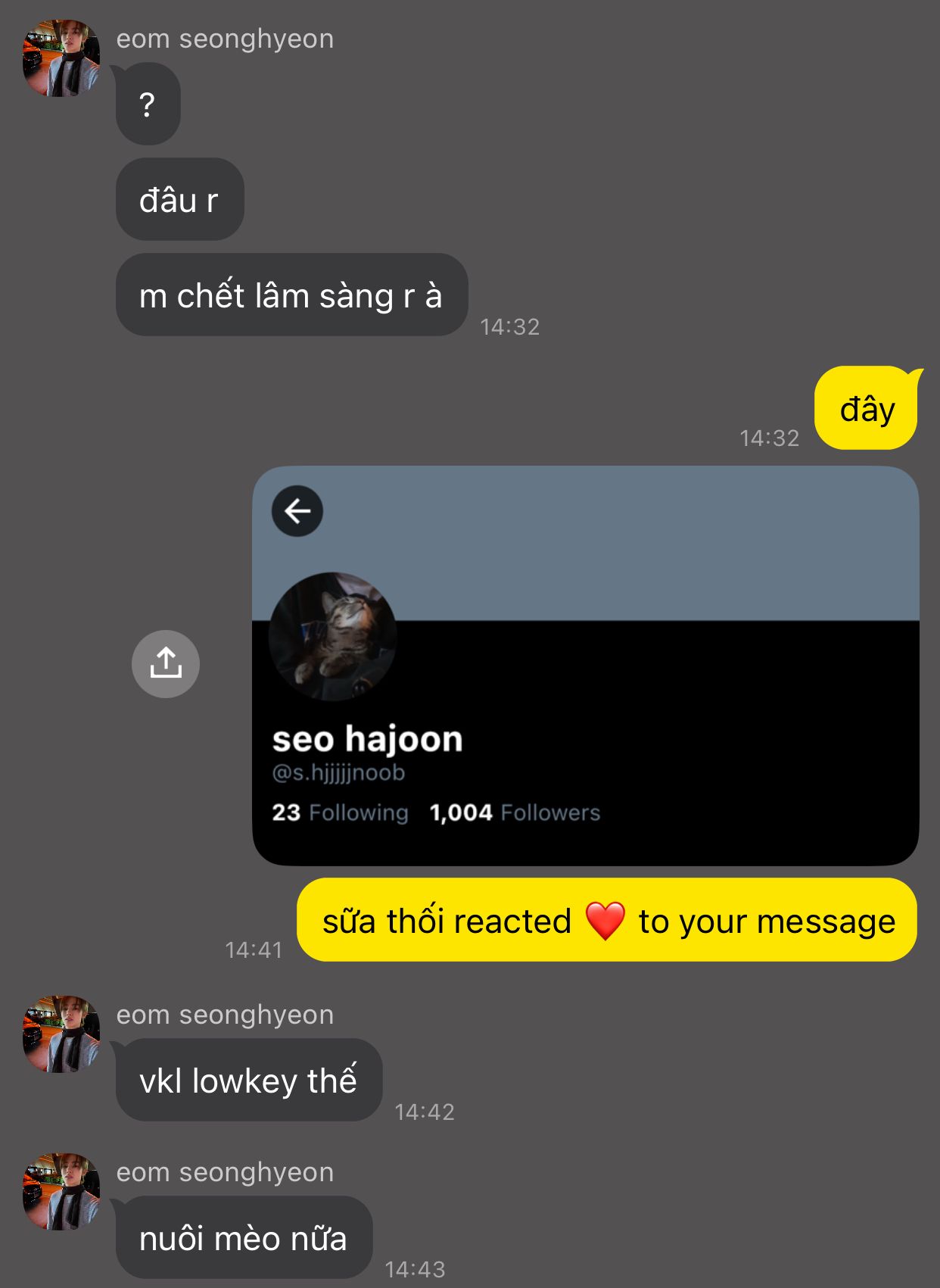Open eom seonghyeon's avatar beside the "?" message

pyautogui.click(x=61, y=58)
